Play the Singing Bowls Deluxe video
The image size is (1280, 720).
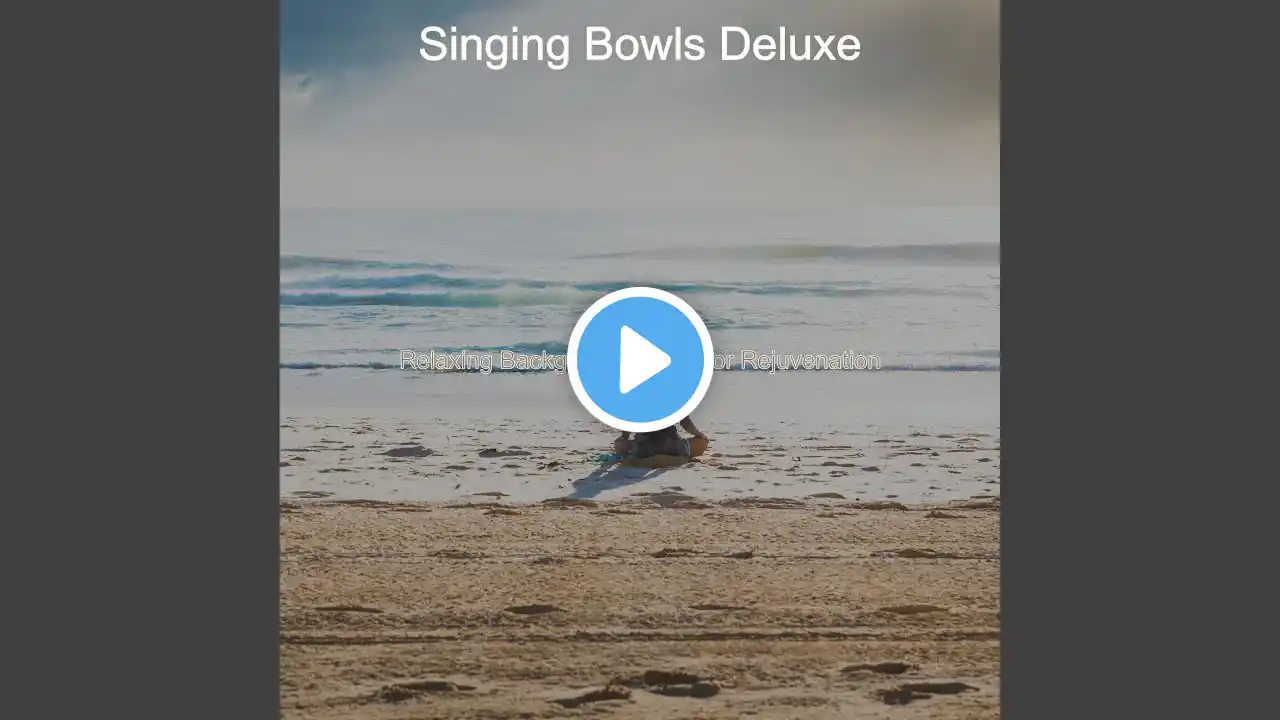click(x=640, y=360)
